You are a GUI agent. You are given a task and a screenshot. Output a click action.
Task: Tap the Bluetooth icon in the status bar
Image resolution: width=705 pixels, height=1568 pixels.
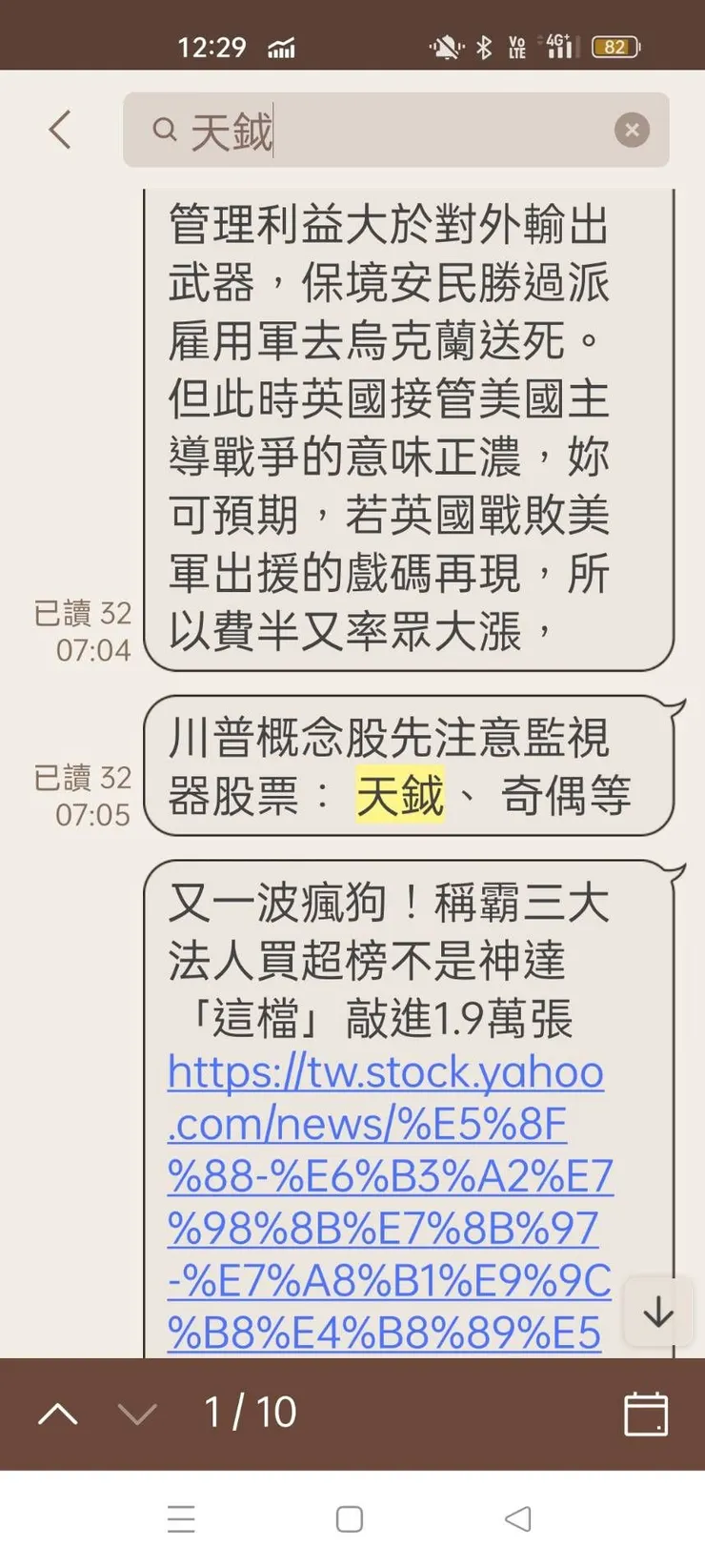[x=486, y=46]
